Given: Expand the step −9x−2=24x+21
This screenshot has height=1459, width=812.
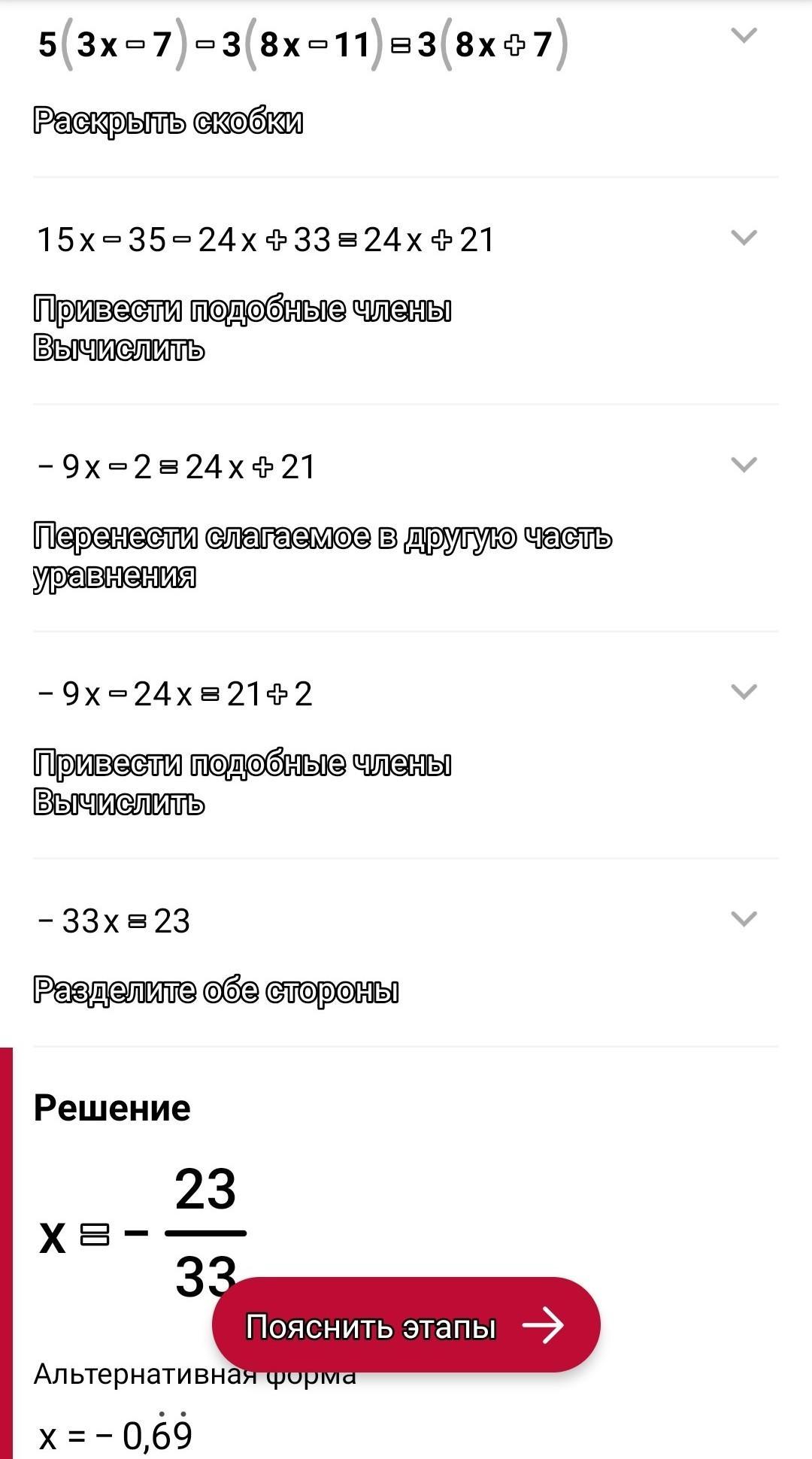Looking at the screenshot, I should tap(744, 465).
